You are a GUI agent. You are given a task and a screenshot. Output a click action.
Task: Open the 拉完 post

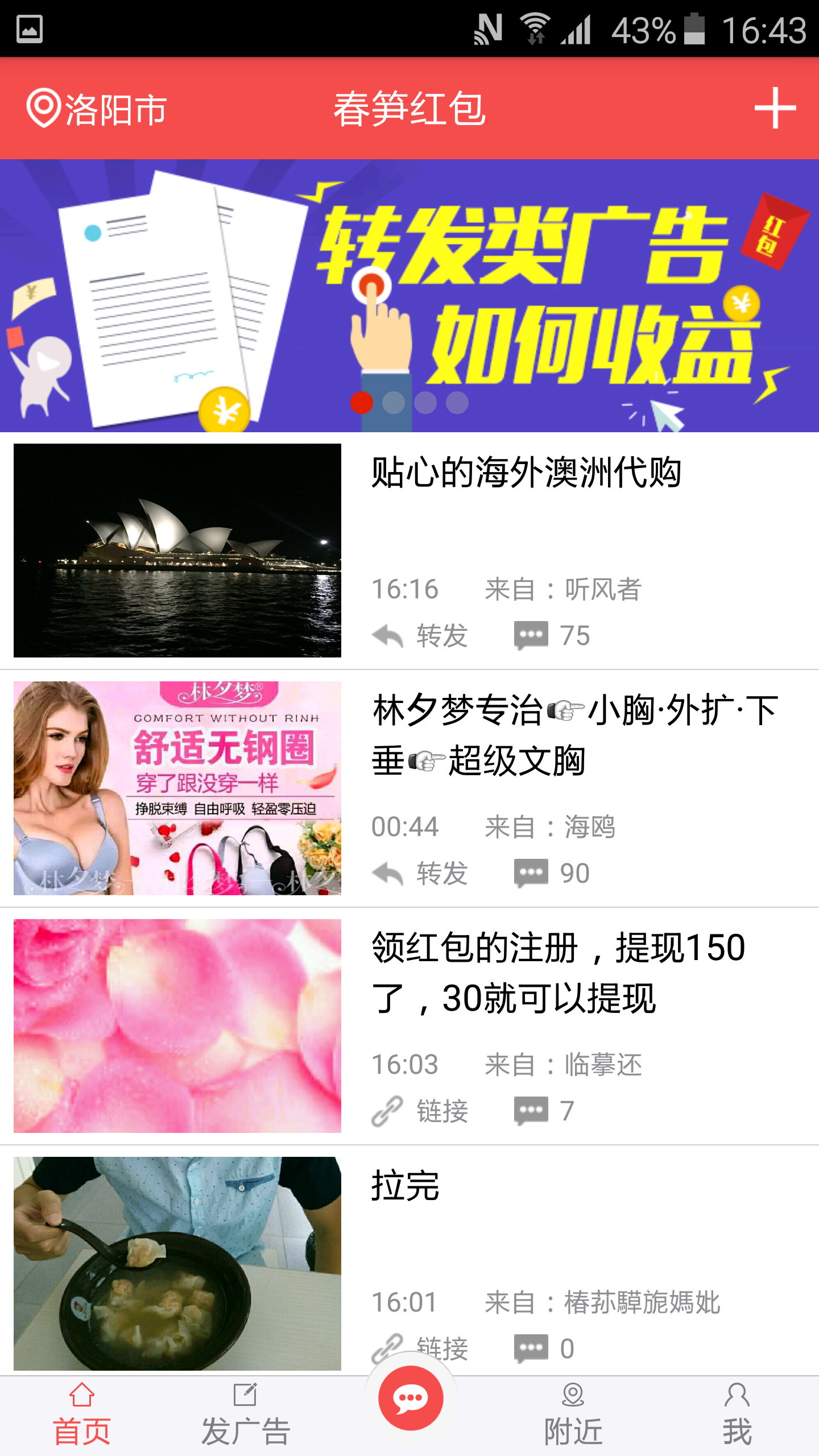pyautogui.click(x=405, y=1186)
